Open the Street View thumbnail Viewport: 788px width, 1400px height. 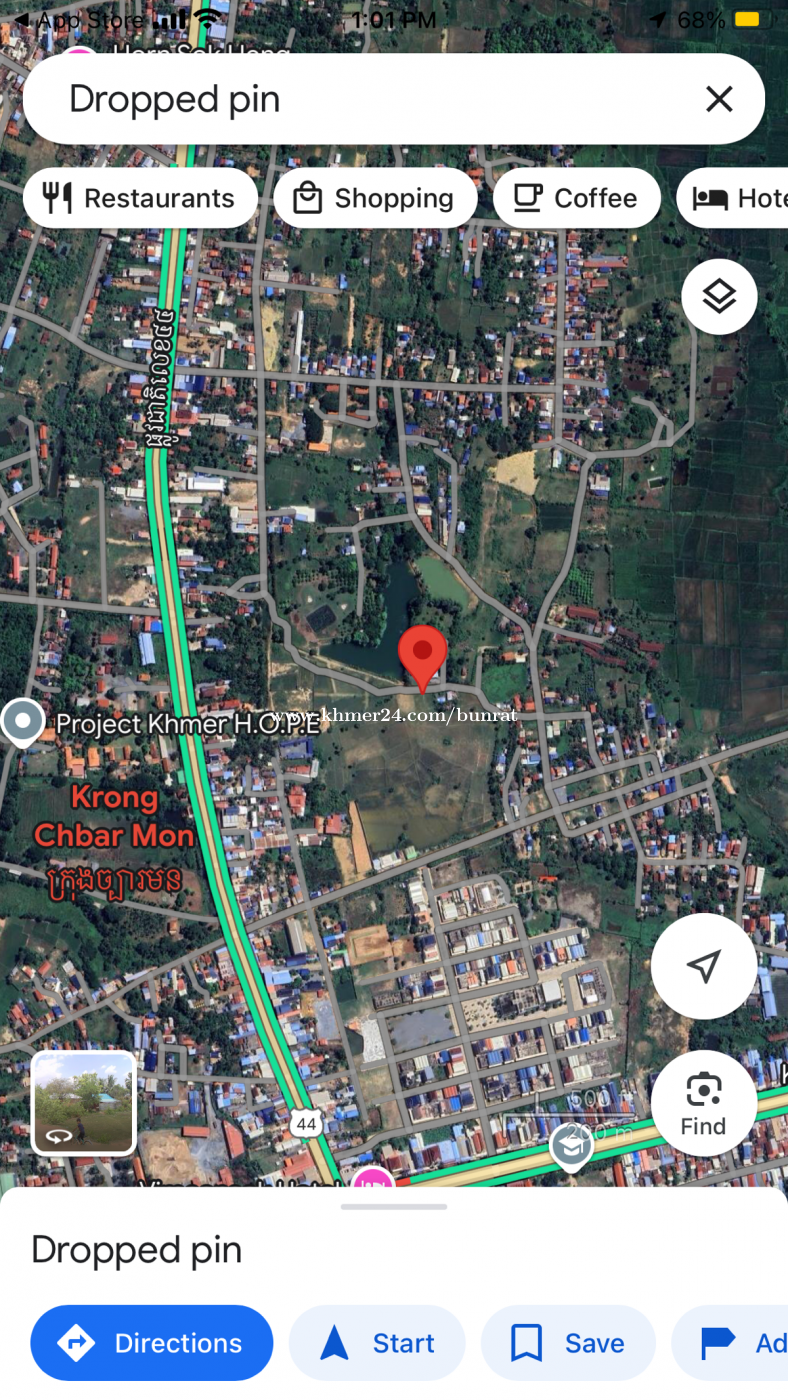pos(84,1103)
